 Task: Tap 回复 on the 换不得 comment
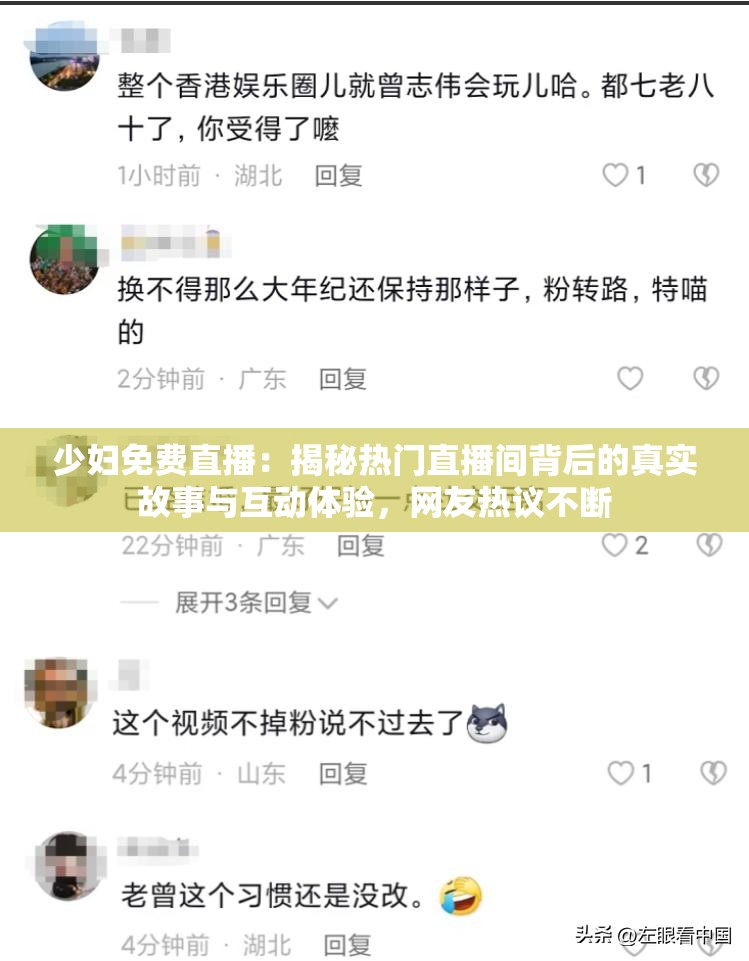344,379
